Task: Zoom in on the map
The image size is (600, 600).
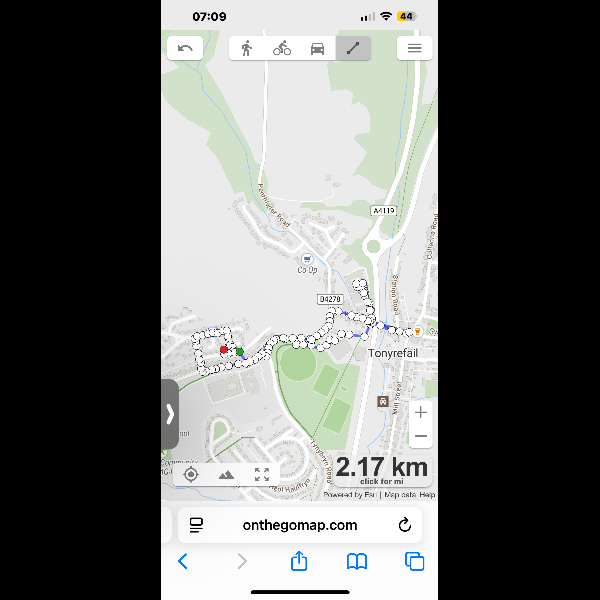Action: point(421,412)
